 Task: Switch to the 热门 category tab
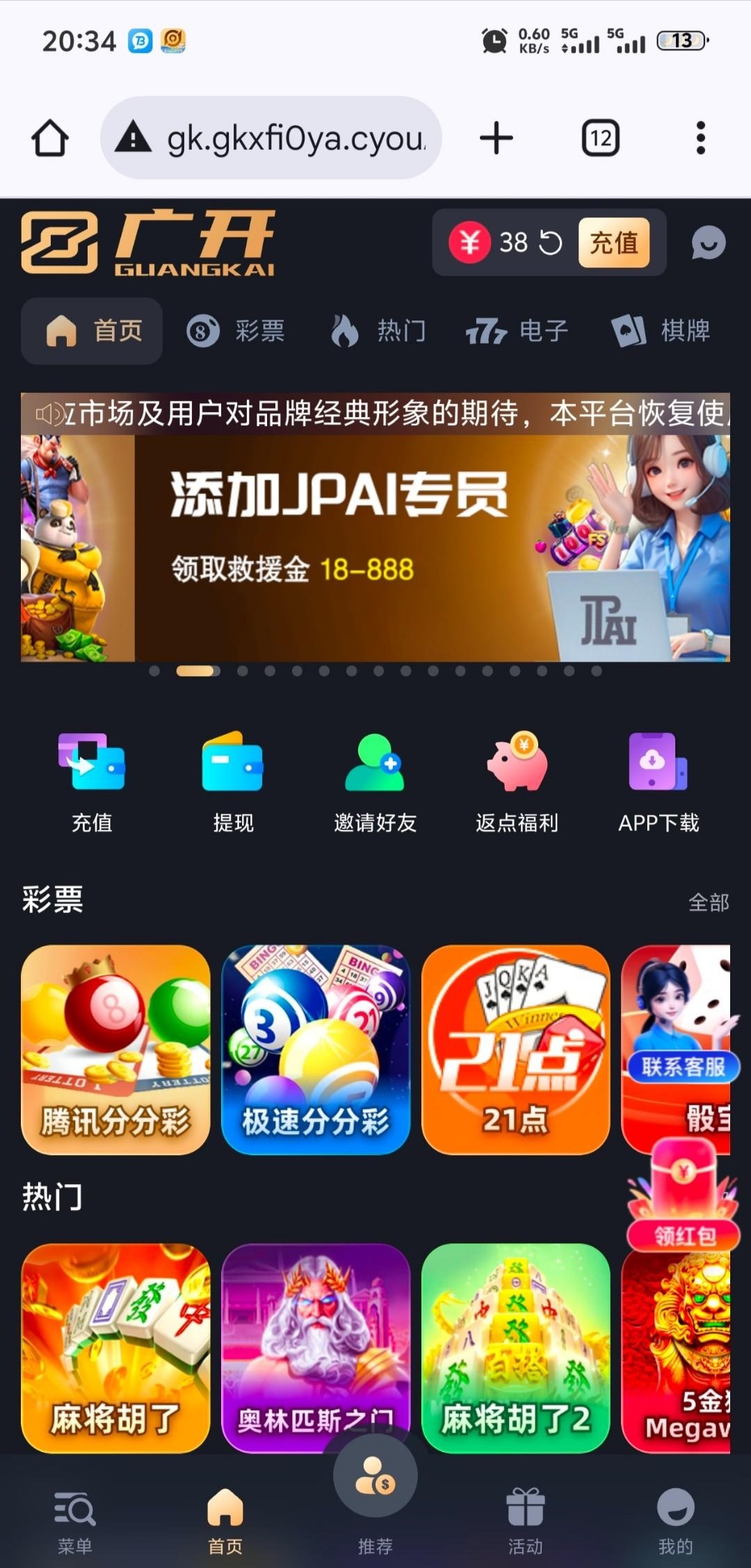(378, 331)
